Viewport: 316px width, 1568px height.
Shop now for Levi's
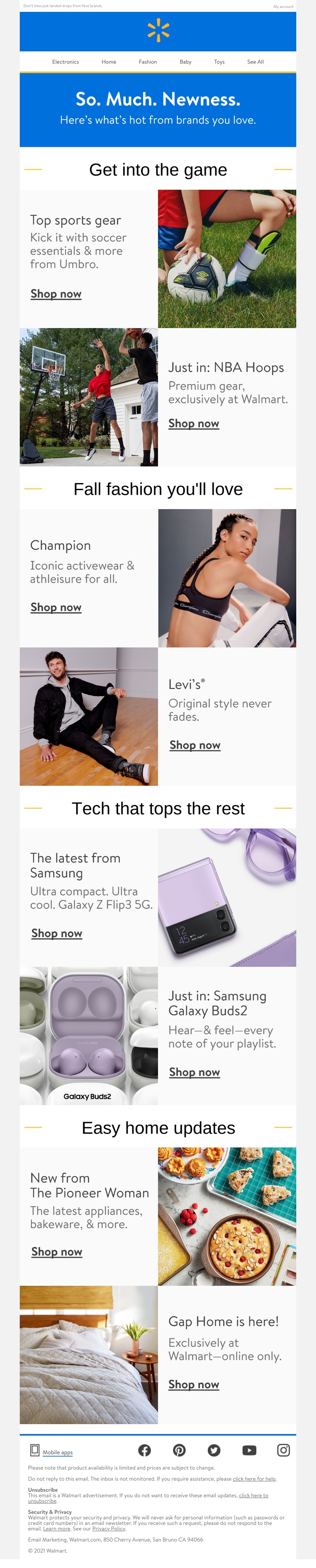tap(195, 745)
